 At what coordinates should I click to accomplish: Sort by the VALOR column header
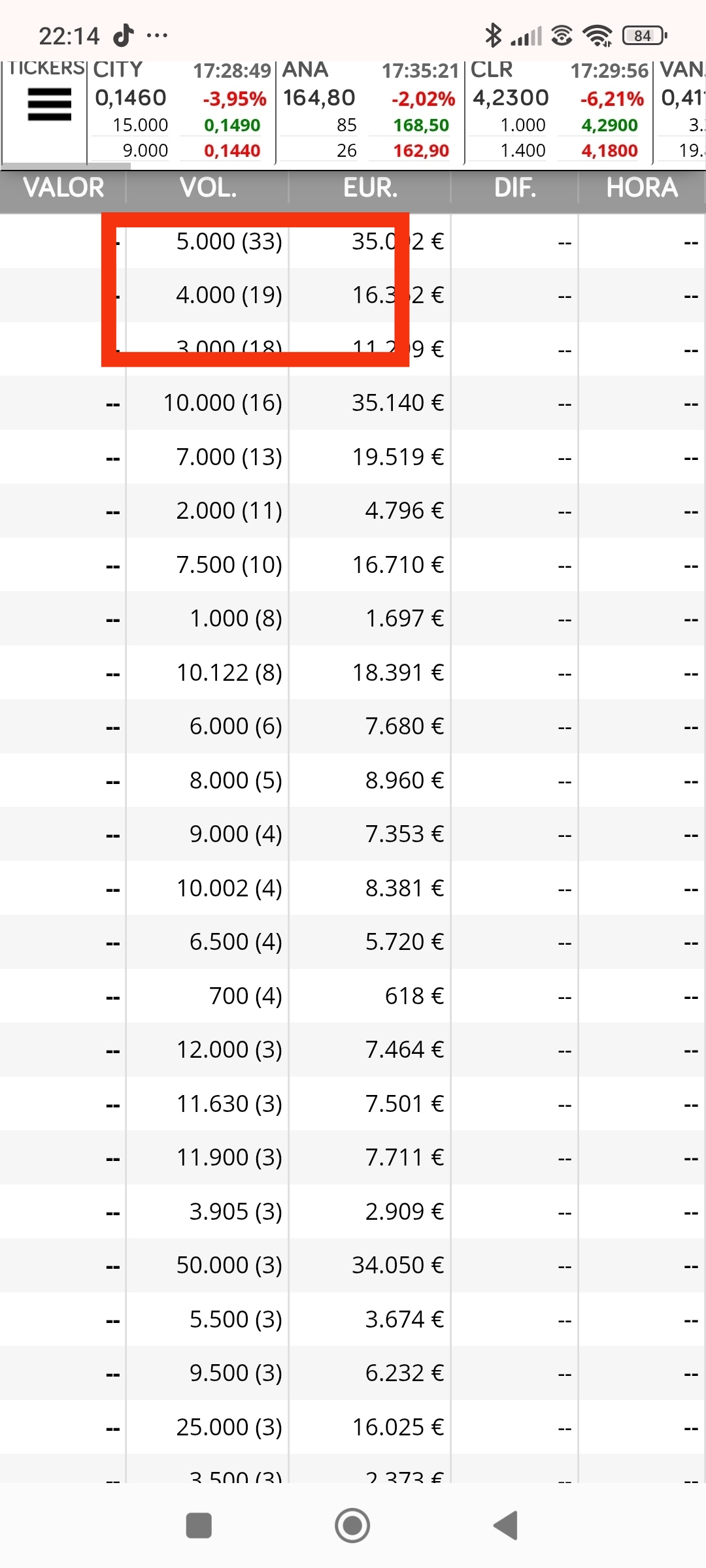pyautogui.click(x=63, y=188)
